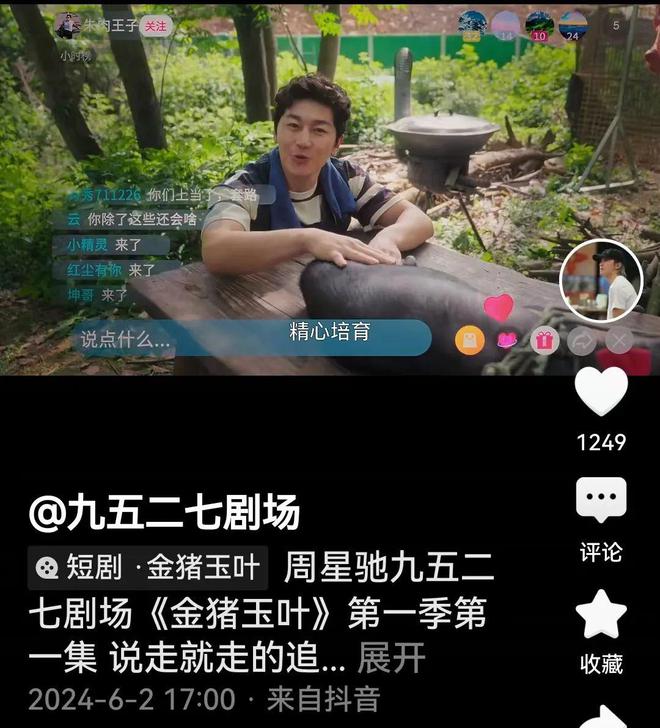Expand the caption with 展开

tap(391, 658)
